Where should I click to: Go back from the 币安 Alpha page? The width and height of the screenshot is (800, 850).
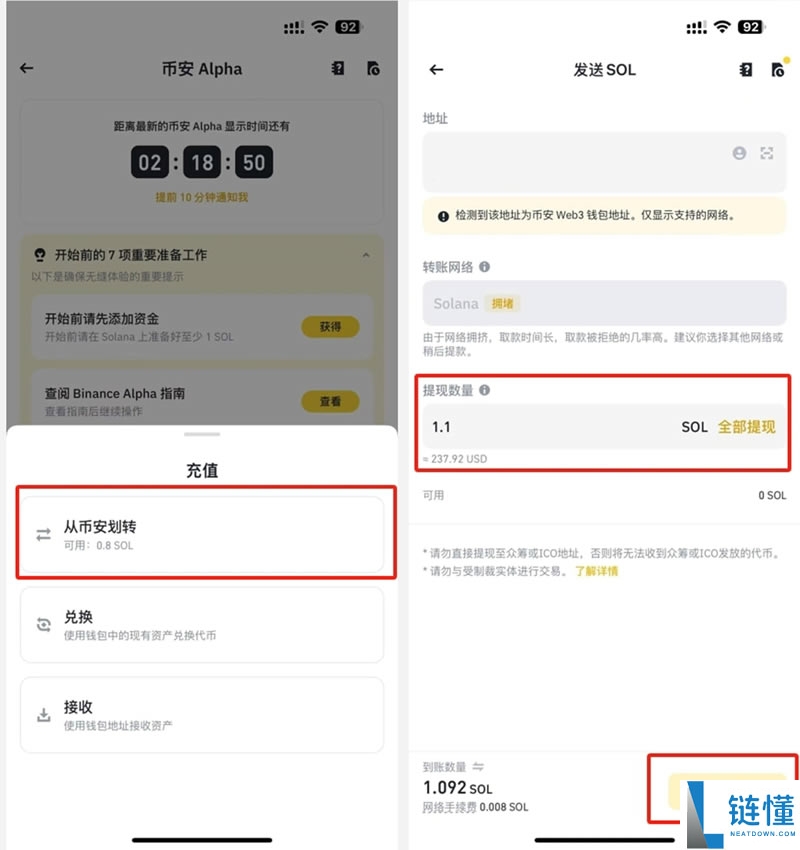[27, 69]
